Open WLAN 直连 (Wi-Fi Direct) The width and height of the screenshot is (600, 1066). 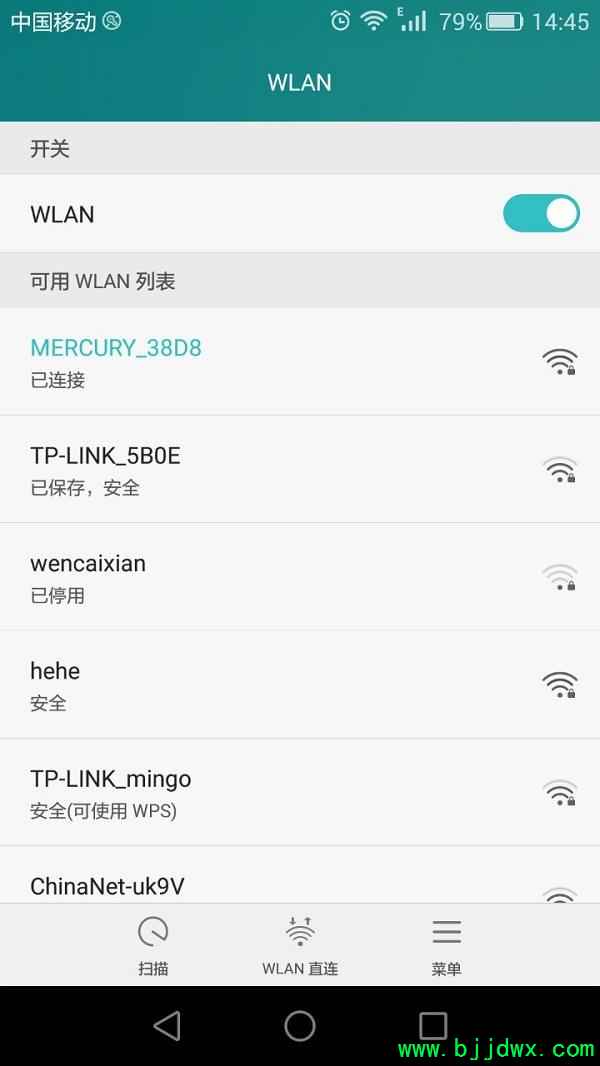click(x=300, y=945)
